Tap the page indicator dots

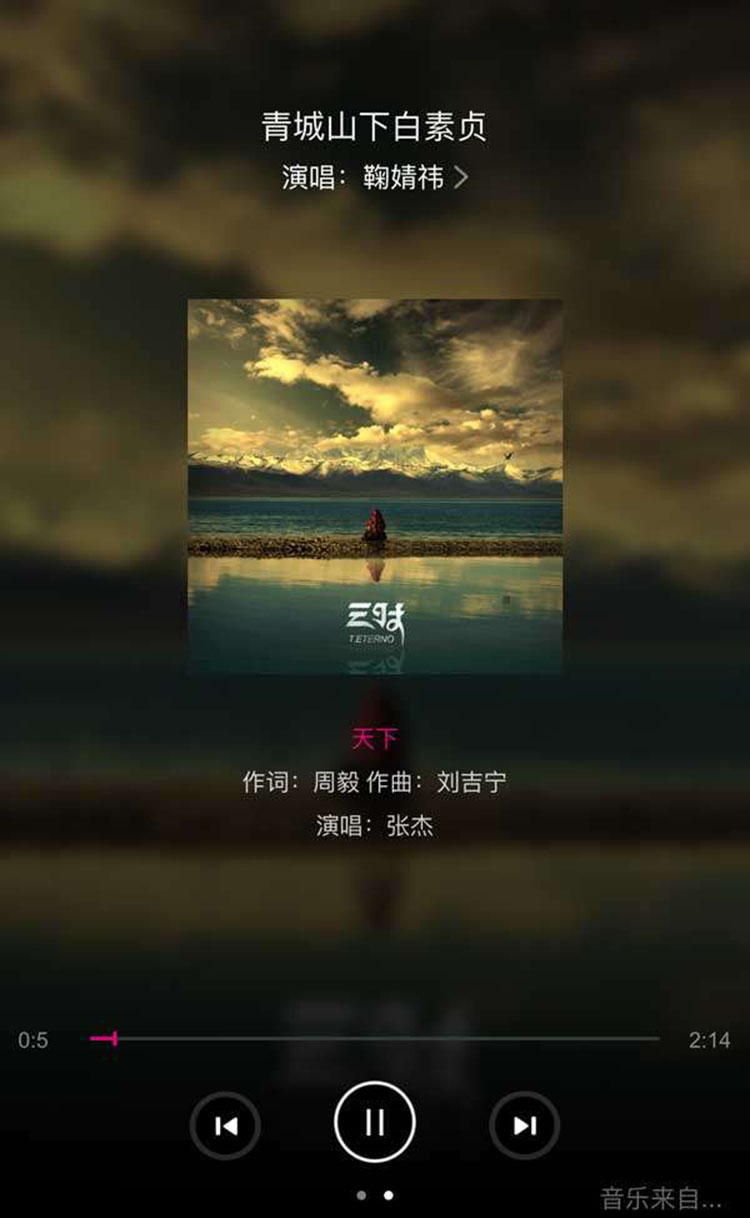coord(375,1195)
